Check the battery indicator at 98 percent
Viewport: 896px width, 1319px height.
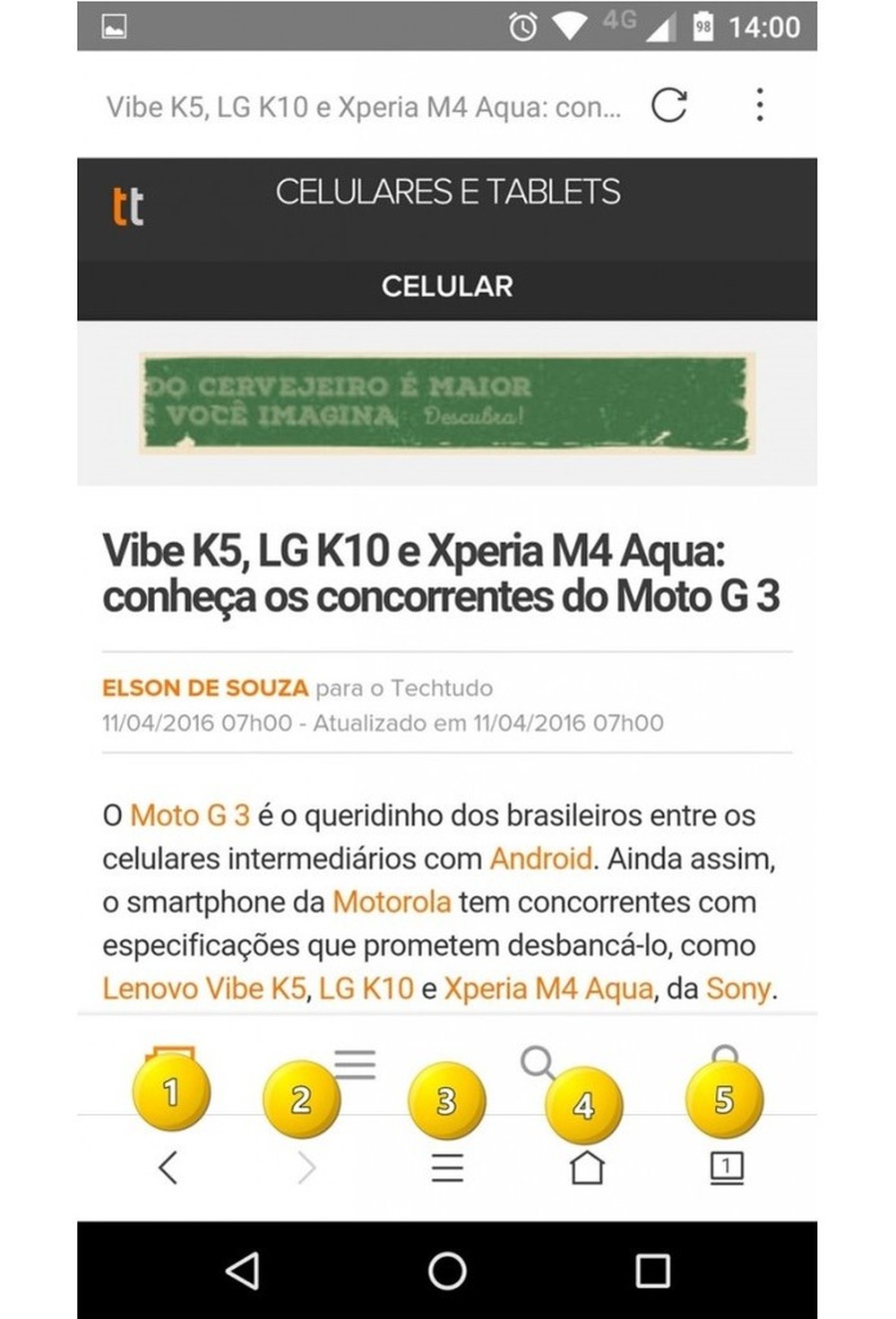tap(704, 27)
